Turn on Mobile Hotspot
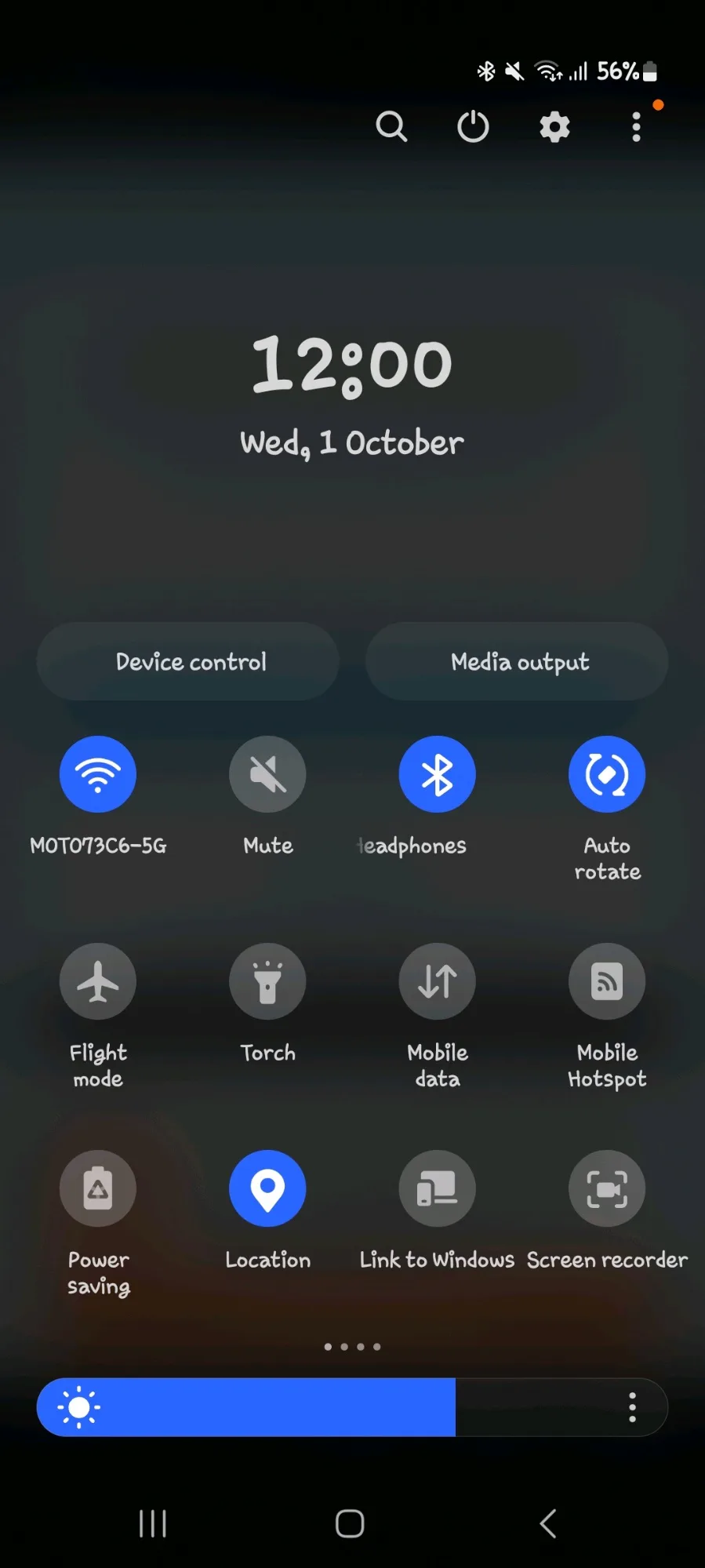 click(607, 981)
